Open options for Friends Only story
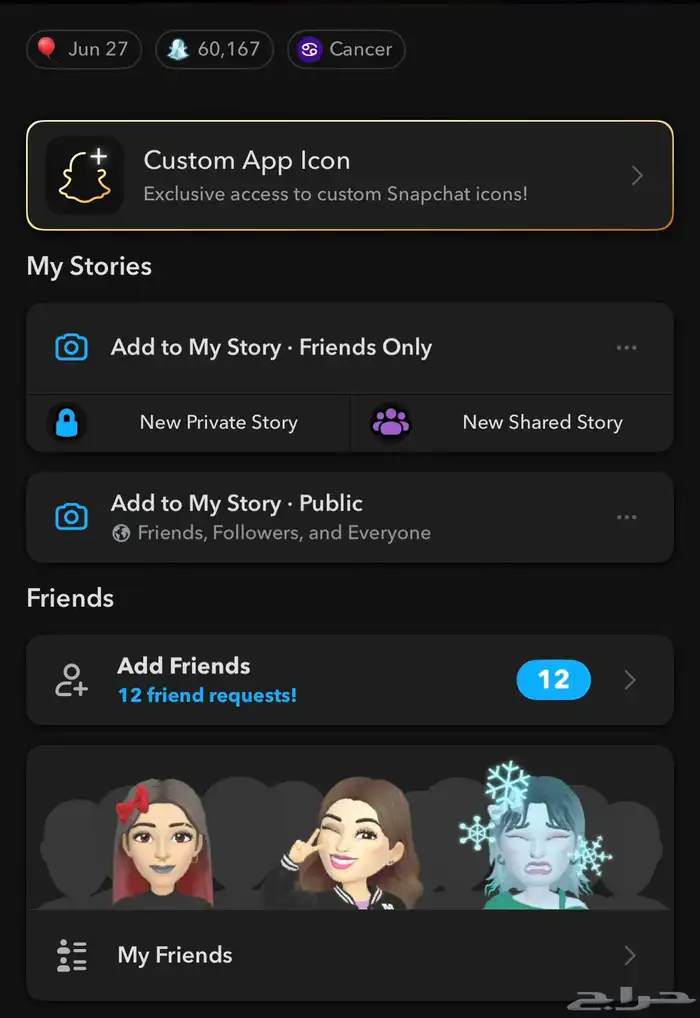Viewport: 700px width, 1018px height. point(626,348)
